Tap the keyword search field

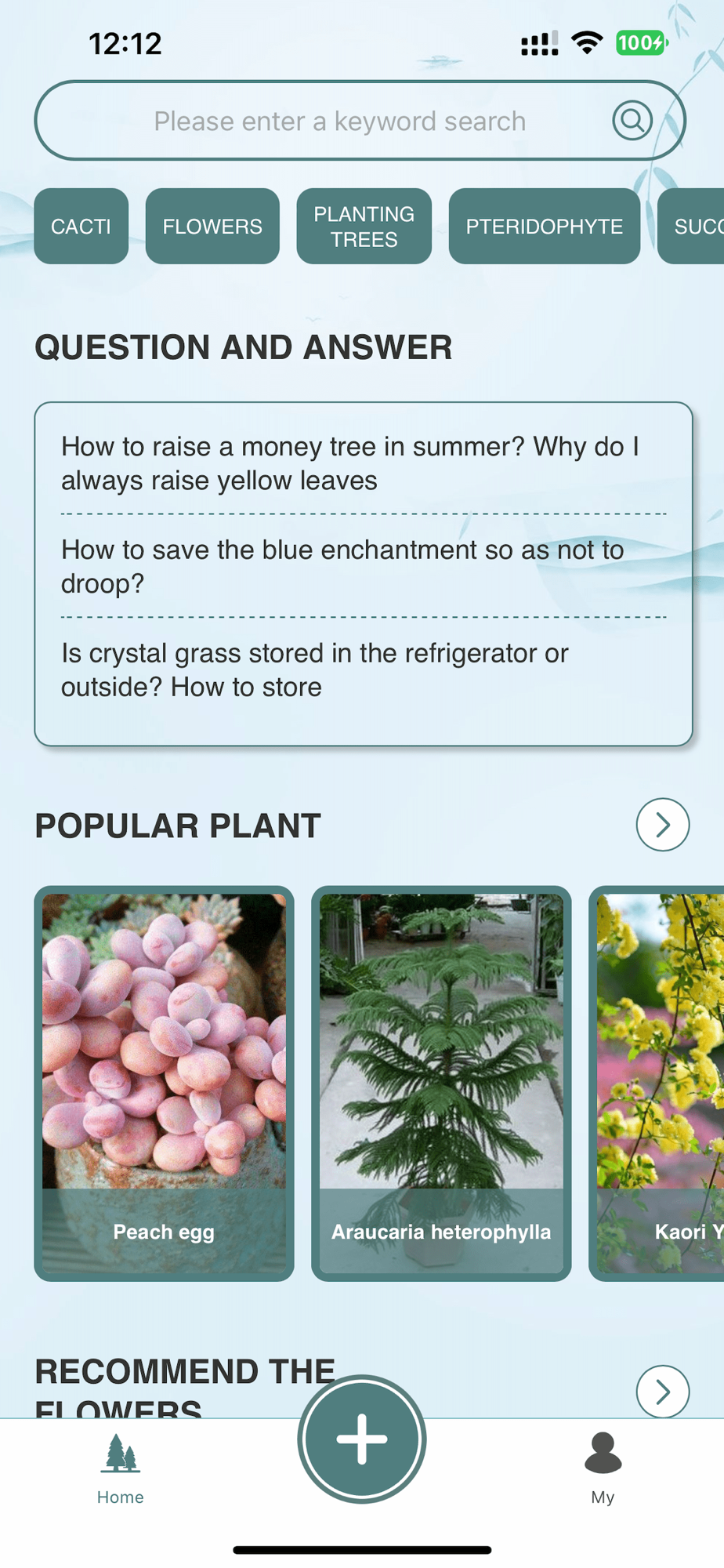click(338, 122)
